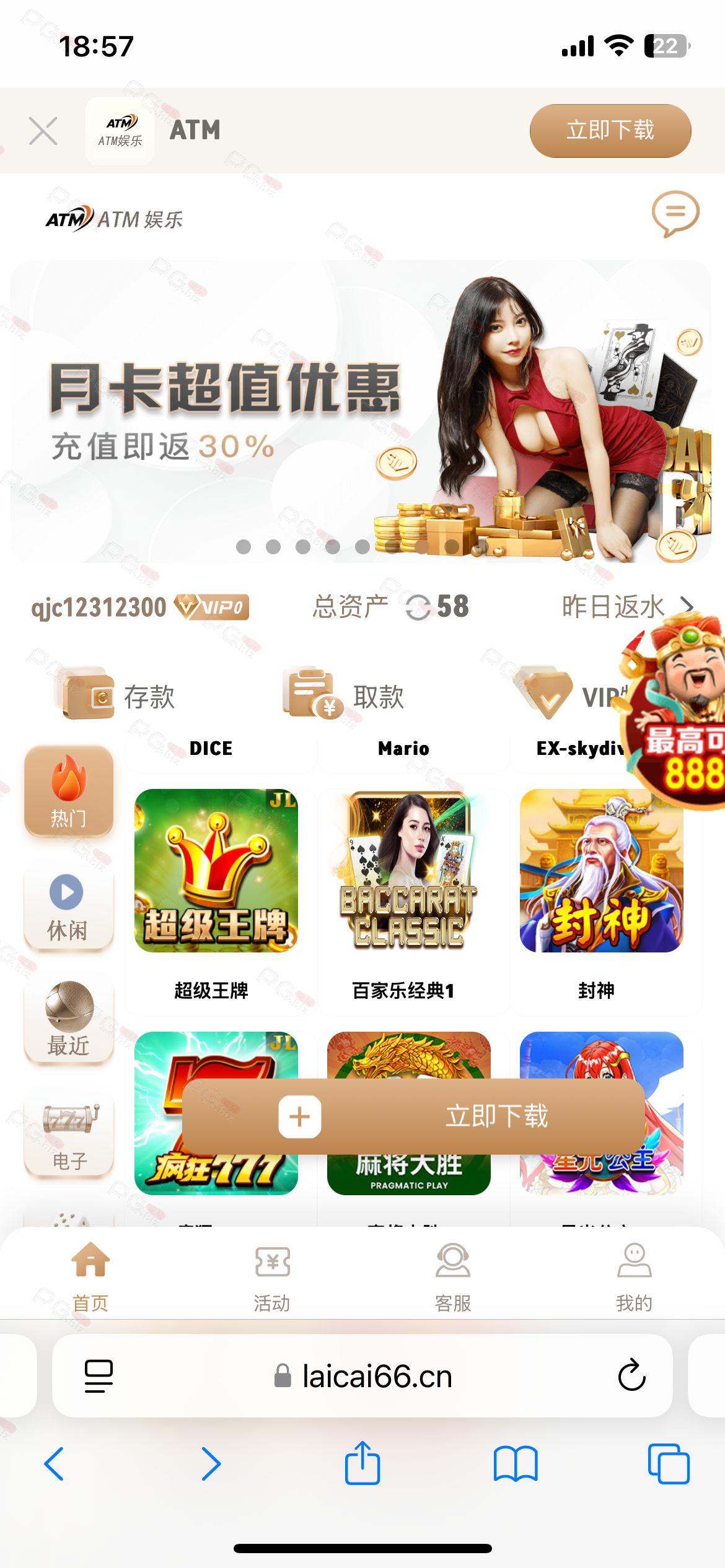The width and height of the screenshot is (725, 1568).
Task: Open the chat message icon
Action: [x=675, y=214]
